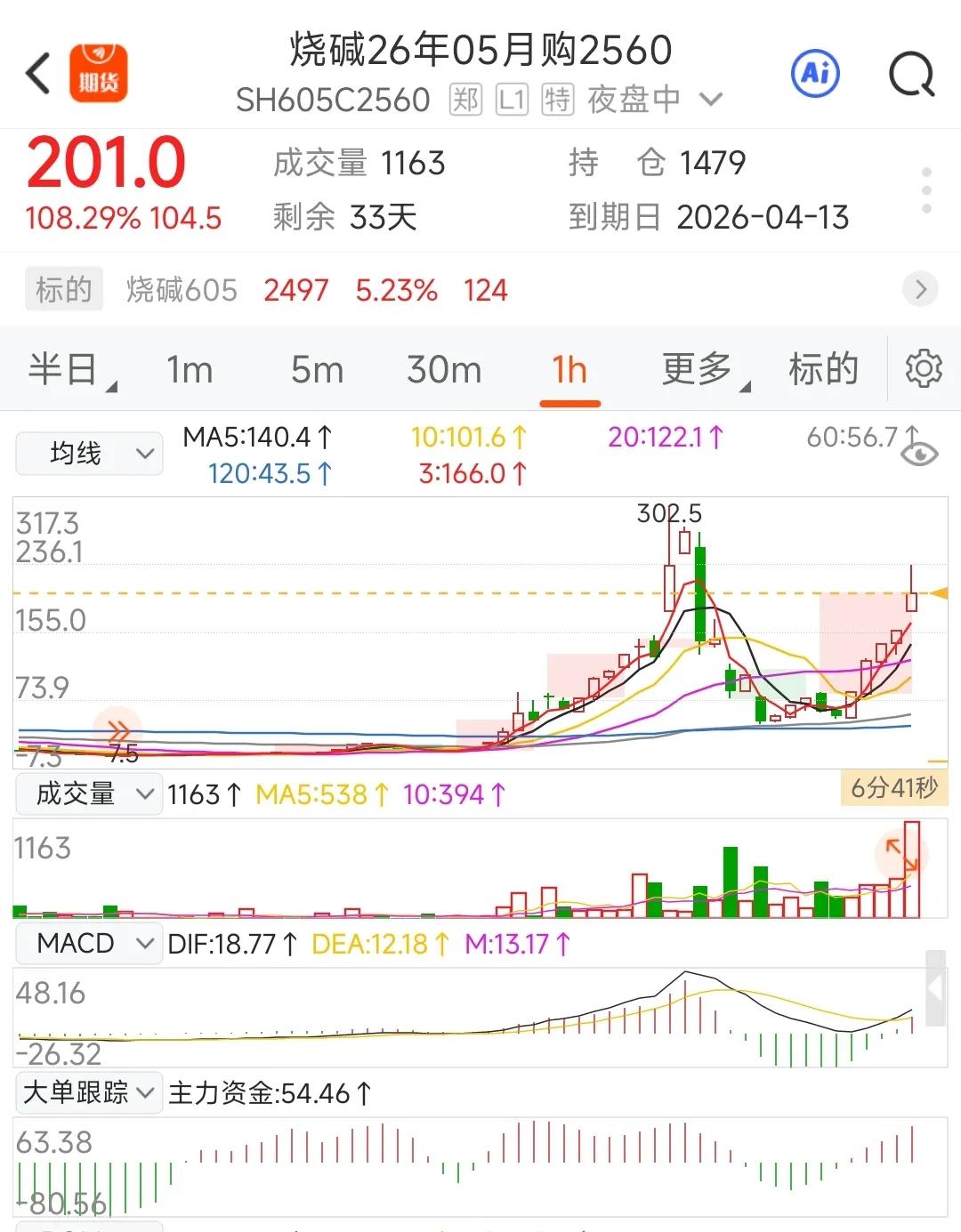961x1232 pixels.
Task: Open search with the magnifier icon
Action: pos(910,75)
